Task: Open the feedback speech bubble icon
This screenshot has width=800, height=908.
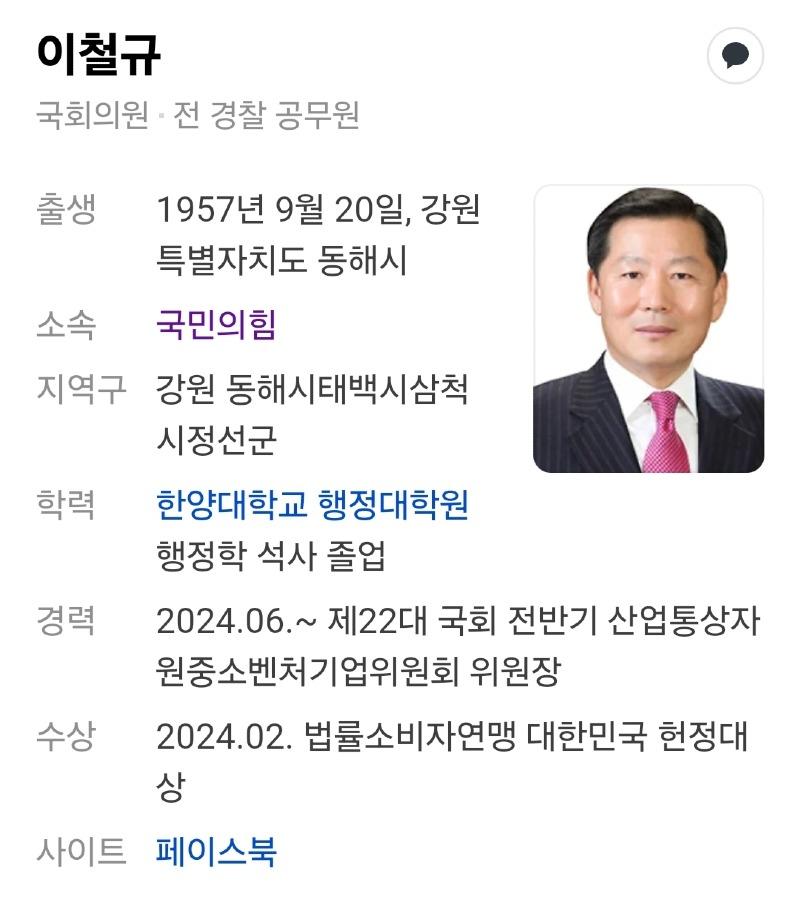Action: pos(735,55)
